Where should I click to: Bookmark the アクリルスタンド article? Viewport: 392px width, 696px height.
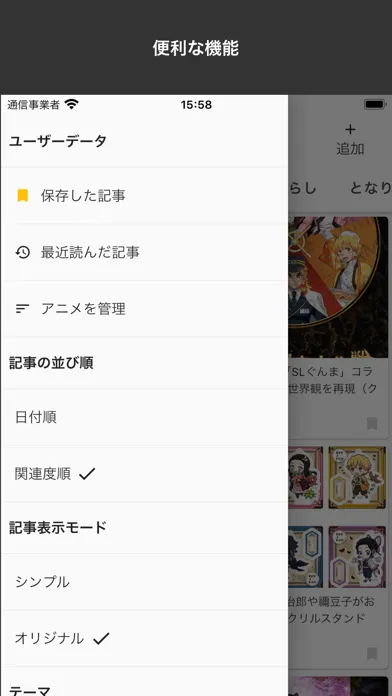pyautogui.click(x=372, y=654)
